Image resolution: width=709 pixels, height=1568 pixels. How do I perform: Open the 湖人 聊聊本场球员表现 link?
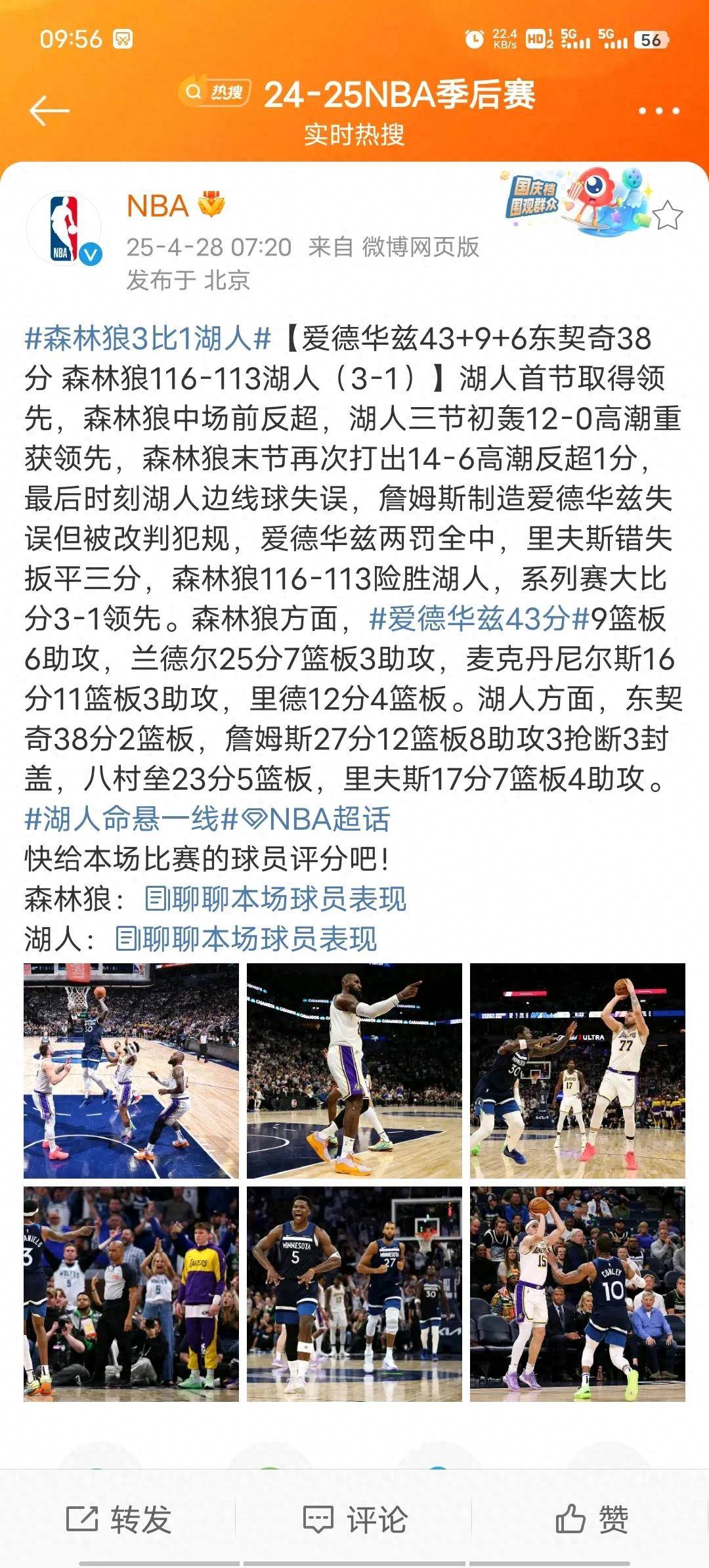click(246, 939)
